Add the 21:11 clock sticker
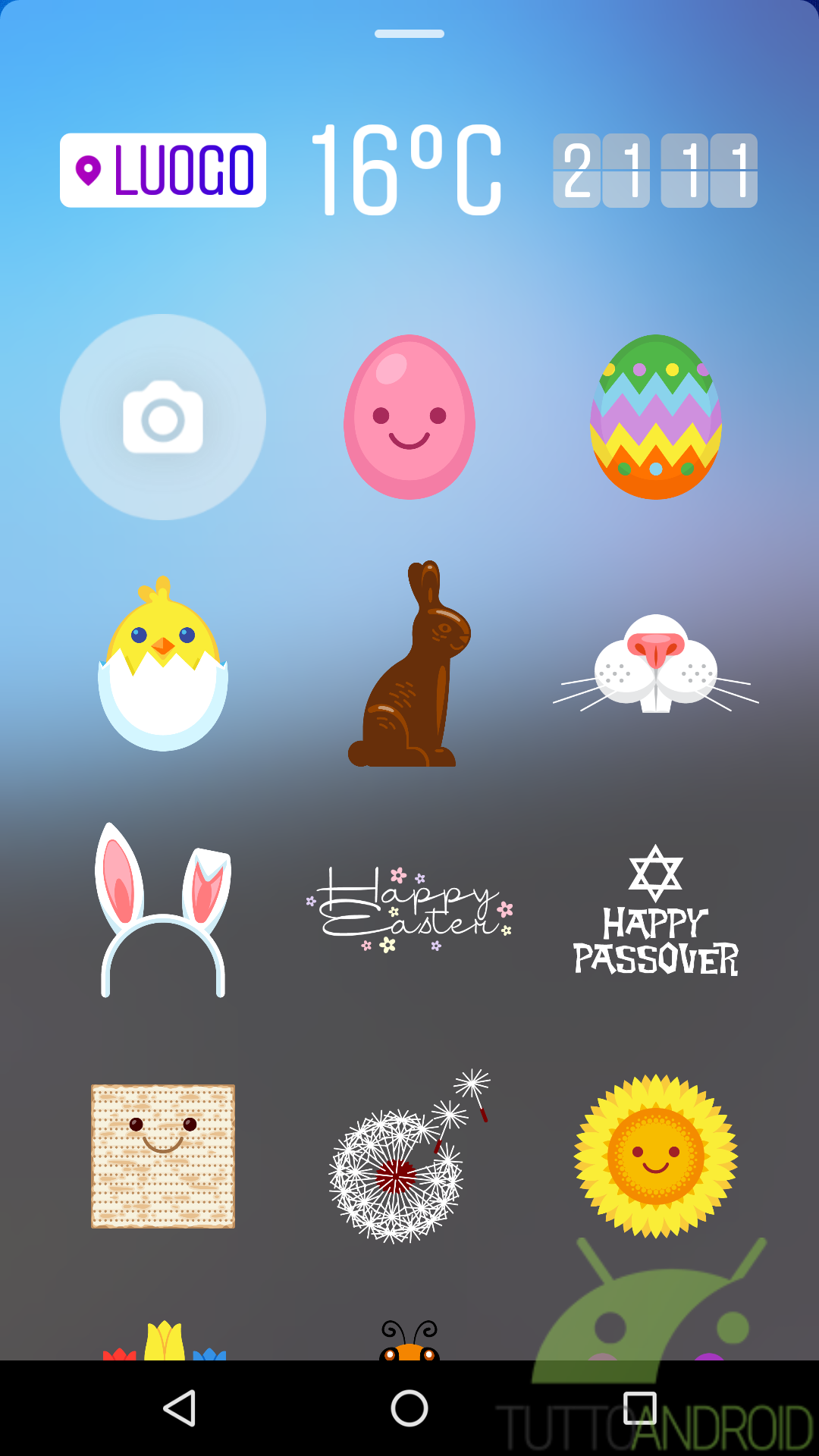The width and height of the screenshot is (819, 1456). (655, 171)
